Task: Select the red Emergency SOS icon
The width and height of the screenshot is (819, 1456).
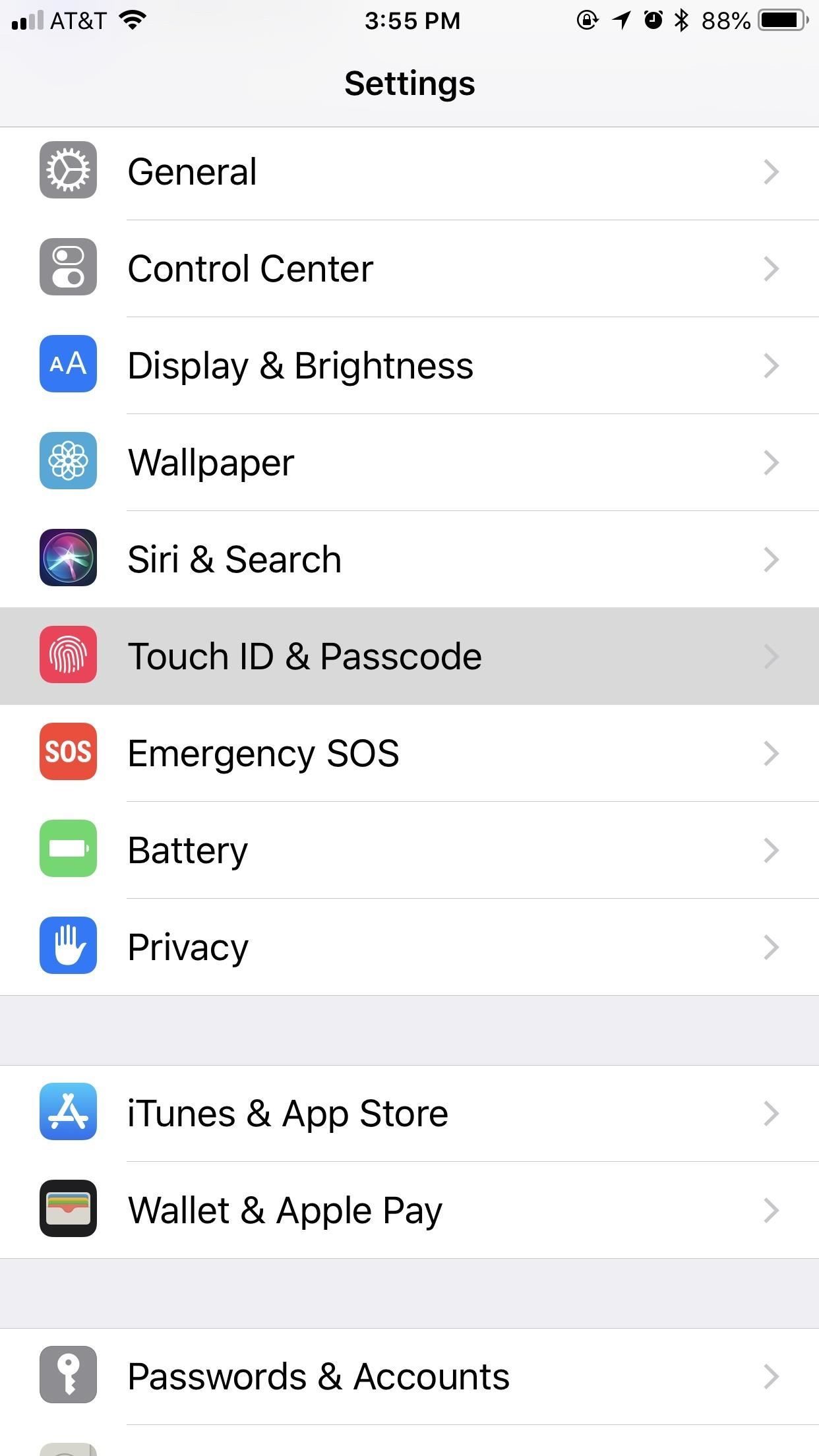Action: point(68,752)
